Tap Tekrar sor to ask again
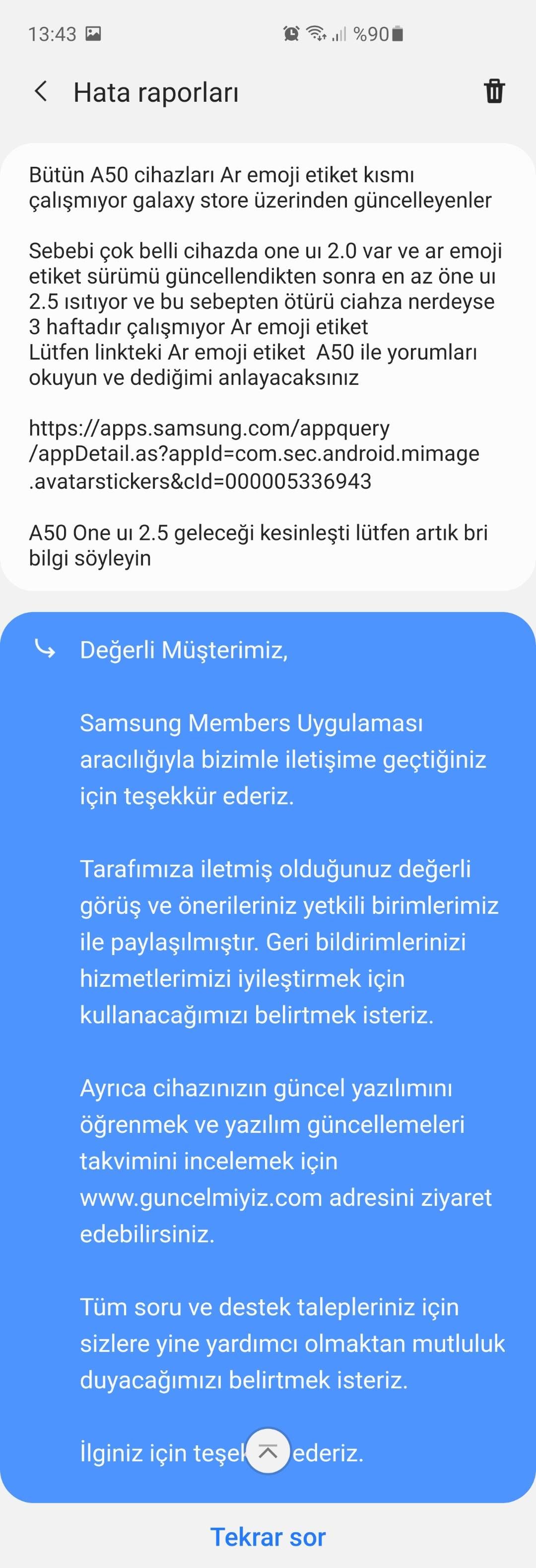Viewport: 536px width, 1568px height. click(268, 1537)
